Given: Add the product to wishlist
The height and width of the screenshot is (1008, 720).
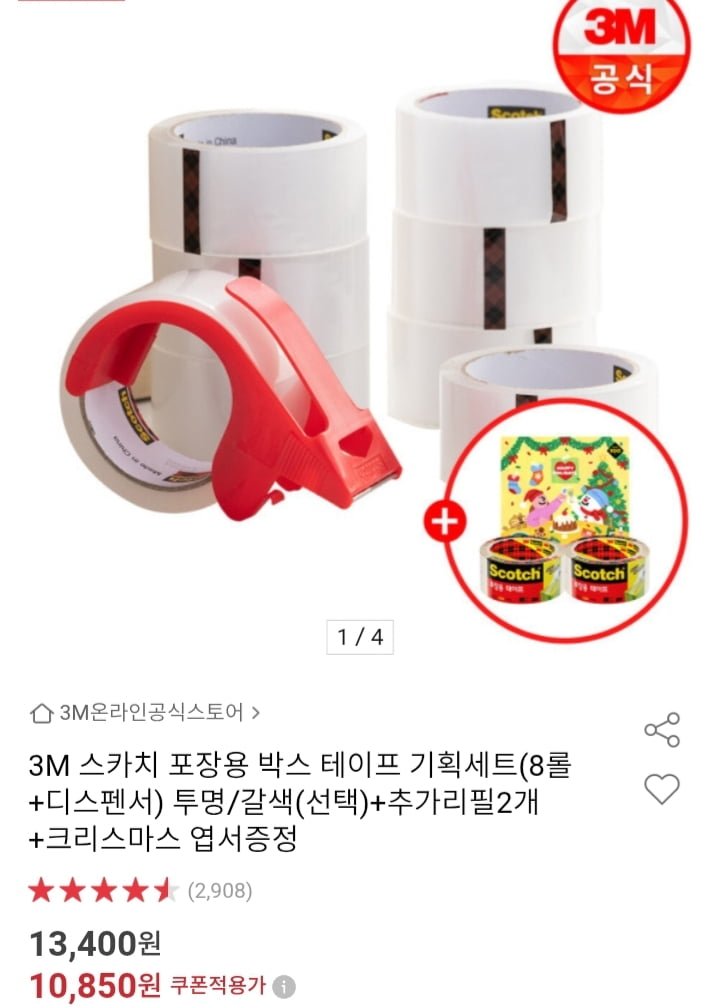Looking at the screenshot, I should 662,789.
